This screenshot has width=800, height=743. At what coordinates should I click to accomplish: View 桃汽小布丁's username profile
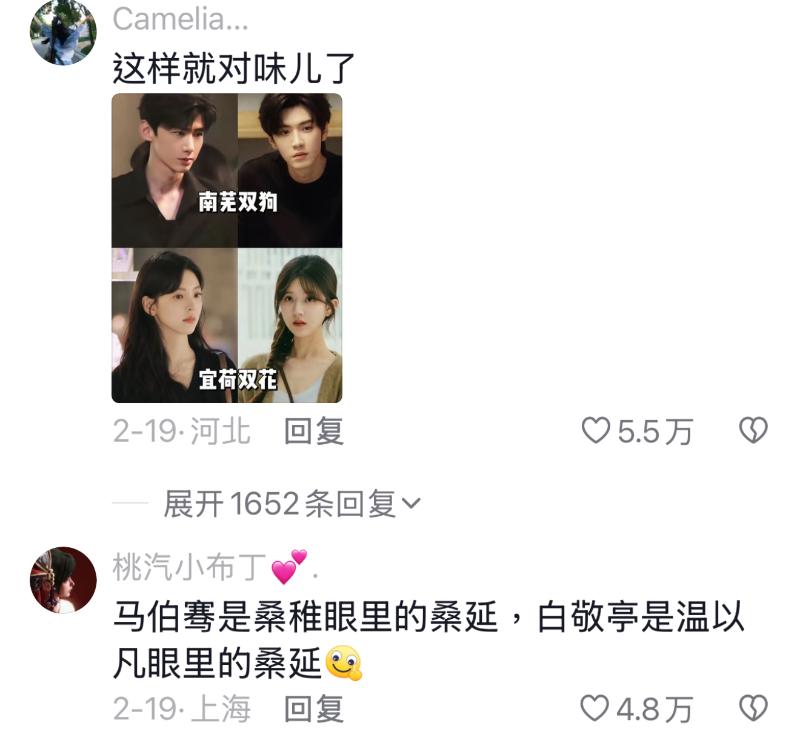pyautogui.click(x=190, y=567)
